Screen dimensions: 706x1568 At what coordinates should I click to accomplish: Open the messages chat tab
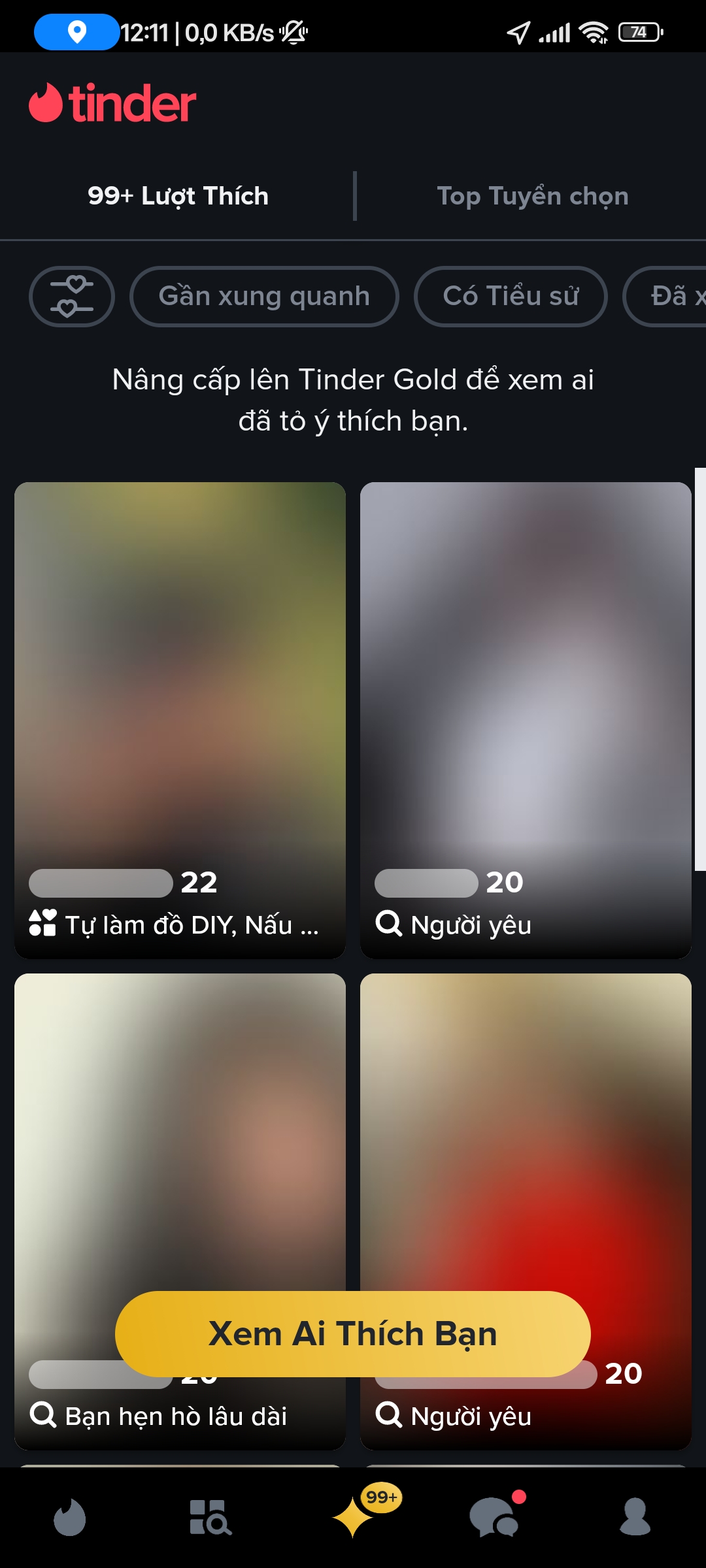[x=495, y=1517]
